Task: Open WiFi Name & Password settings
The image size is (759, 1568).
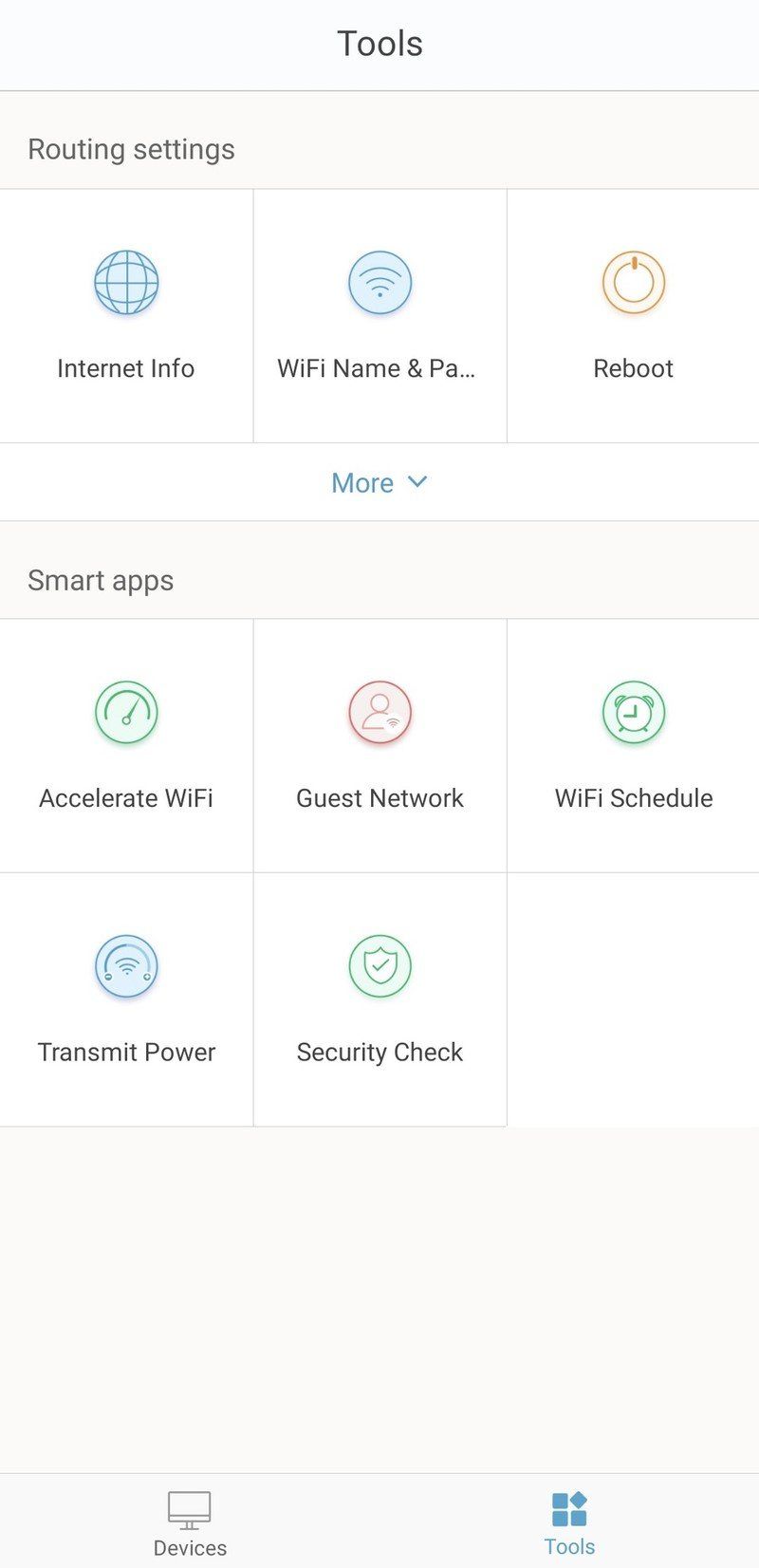Action: (379, 315)
